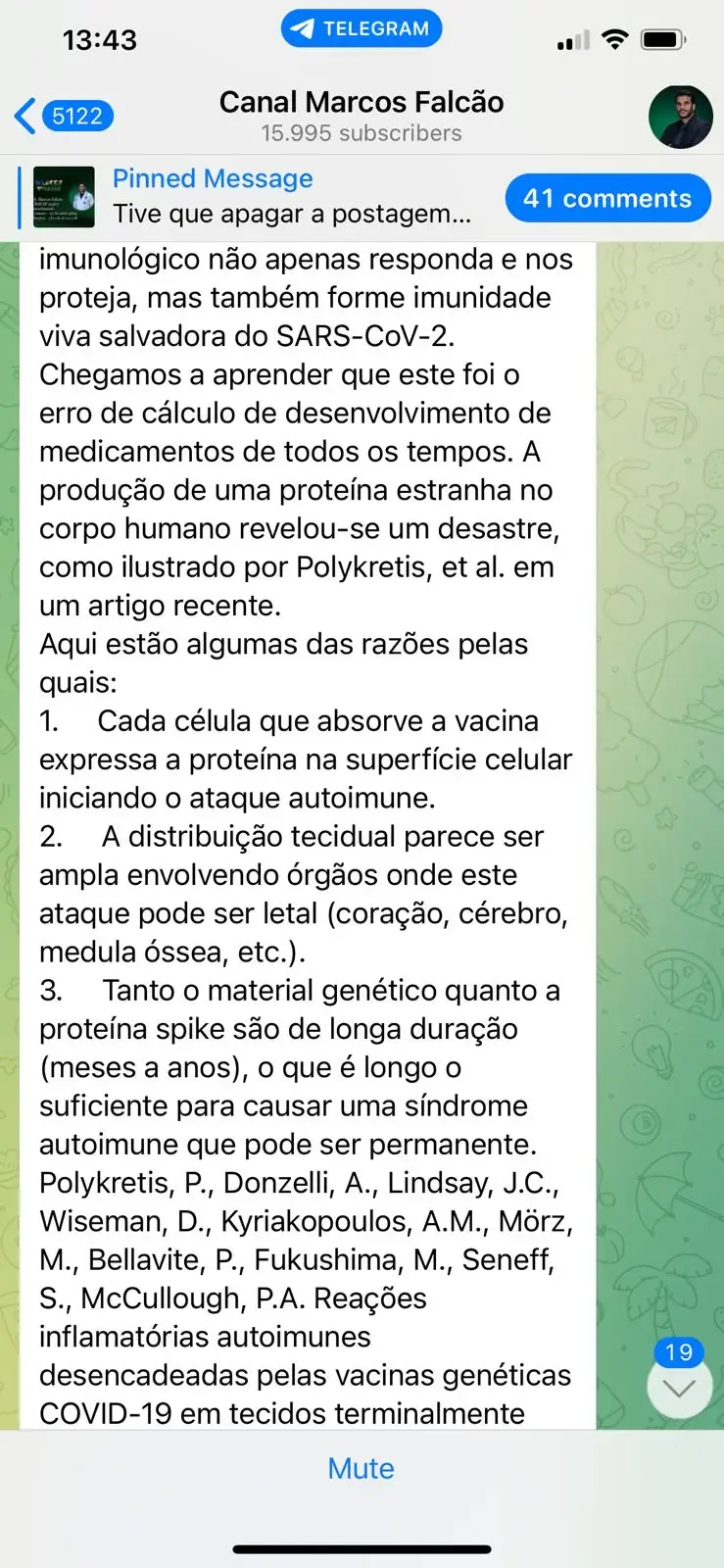
Task: Go back to the chat list
Action: (x=64, y=116)
